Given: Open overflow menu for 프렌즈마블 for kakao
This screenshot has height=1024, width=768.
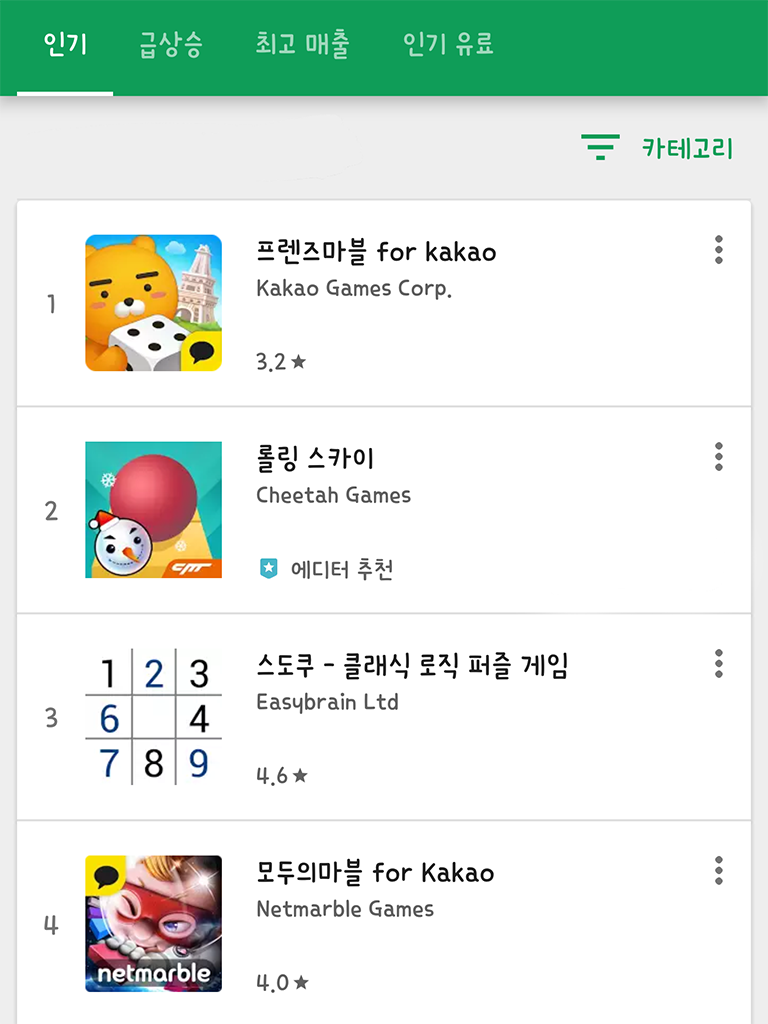Looking at the screenshot, I should [718, 250].
